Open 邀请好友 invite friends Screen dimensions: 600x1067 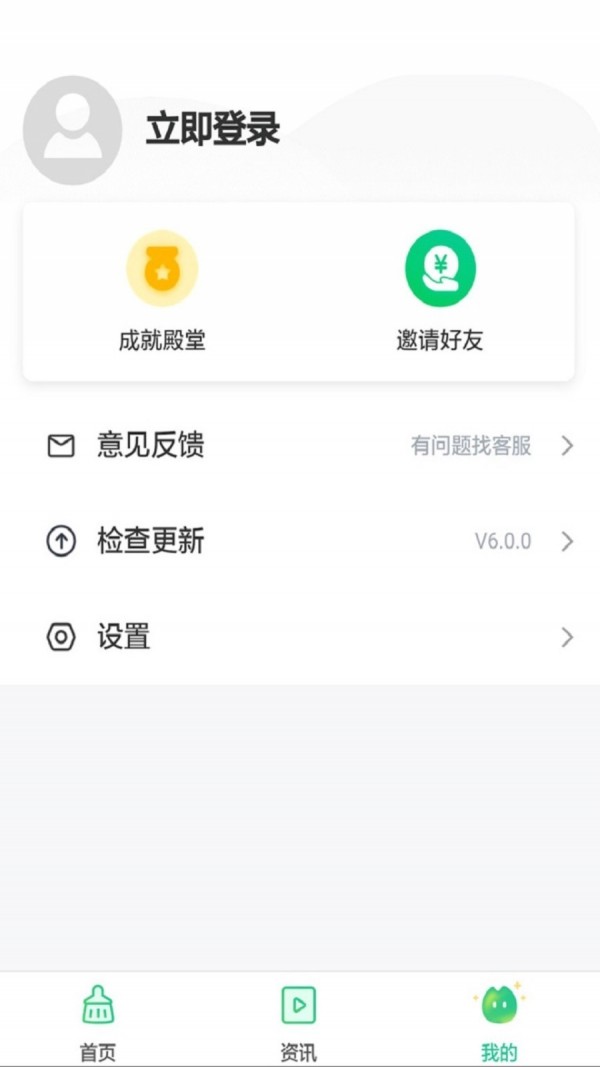[x=440, y=291]
